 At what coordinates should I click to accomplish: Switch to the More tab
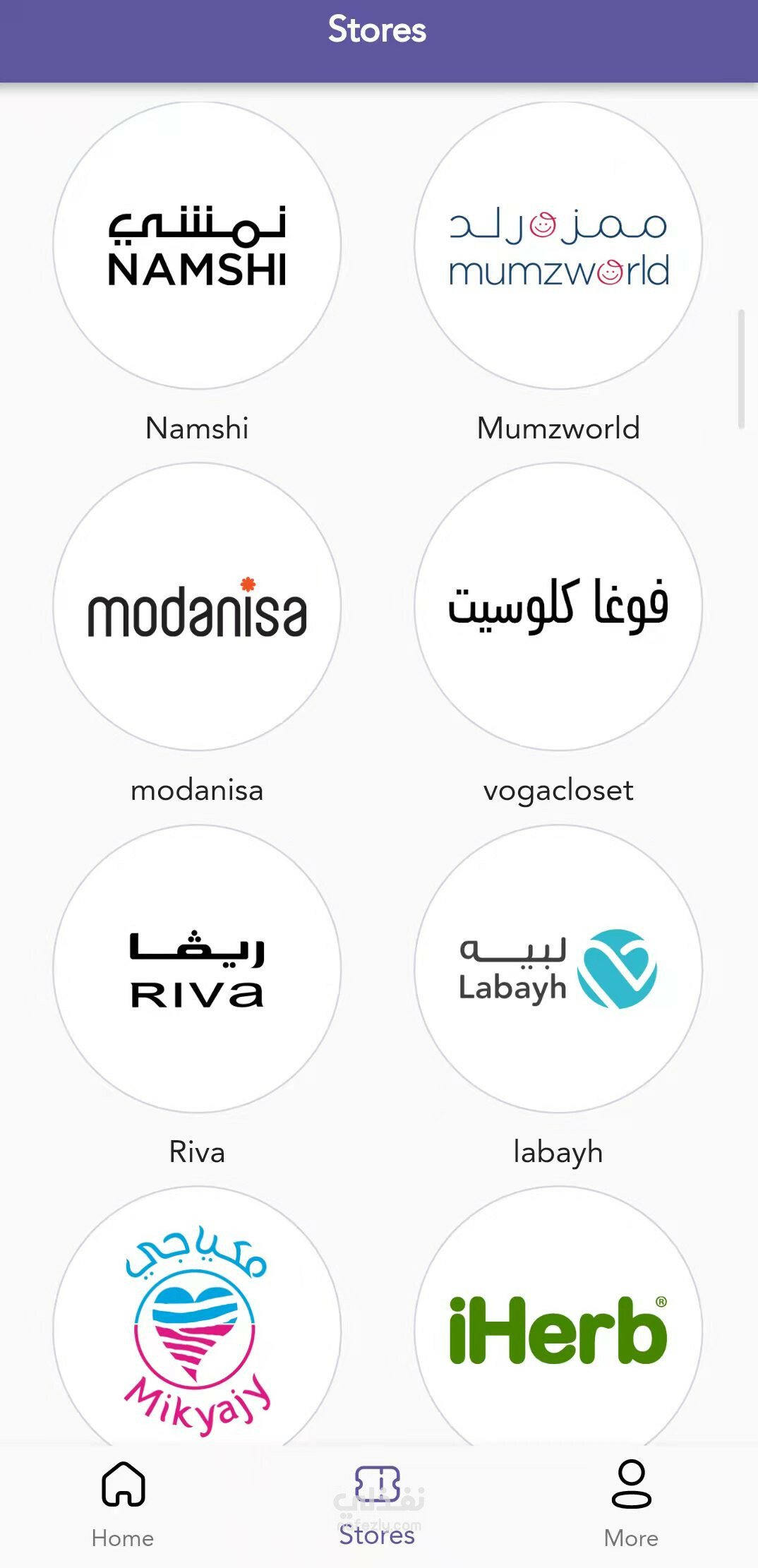pyautogui.click(x=632, y=1504)
